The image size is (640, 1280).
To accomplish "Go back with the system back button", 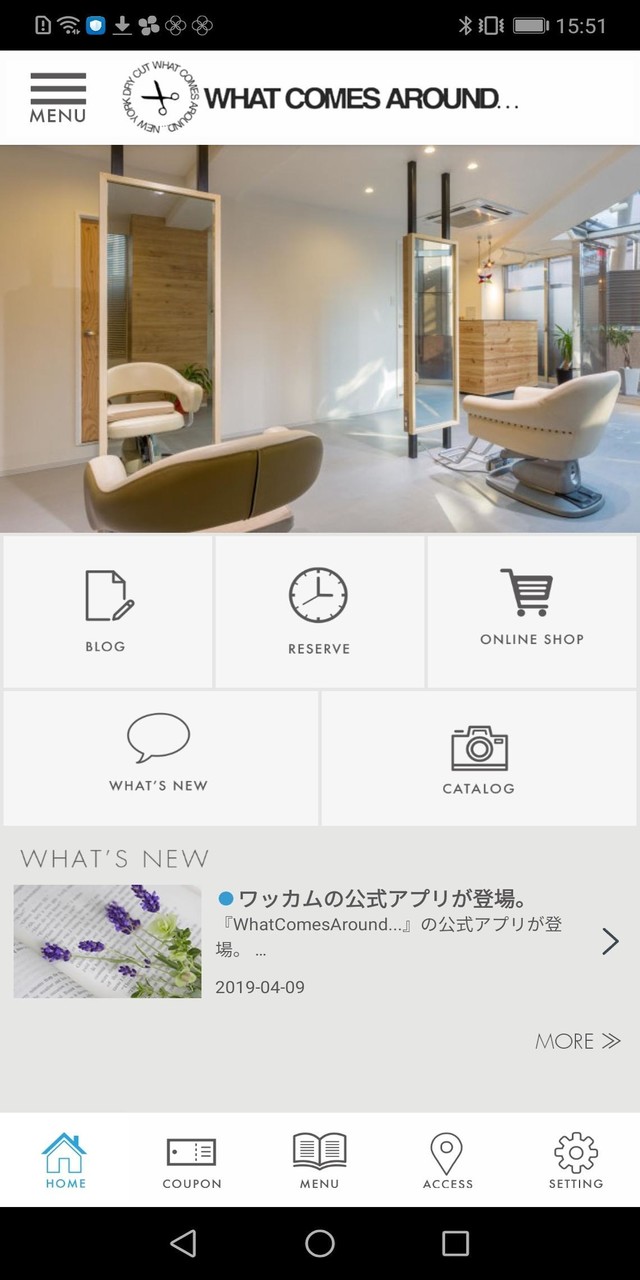I will (x=183, y=1243).
